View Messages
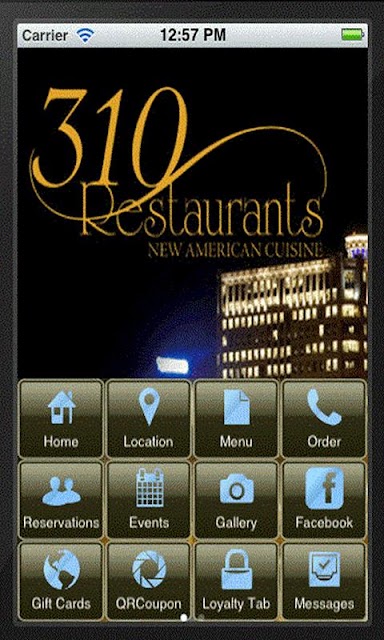Screen dimensions: 384x640 324,581
